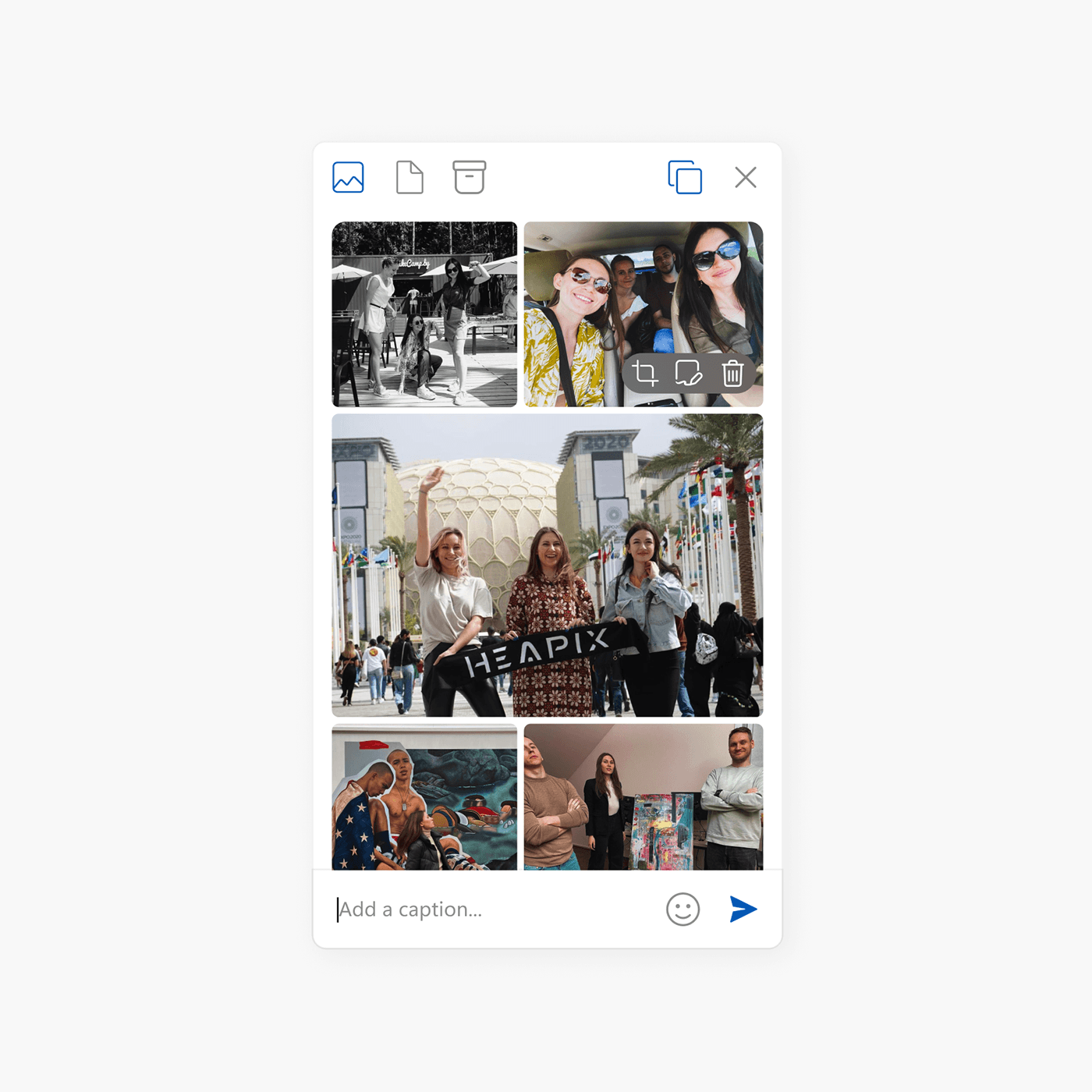
Task: Open the archive box tab
Action: coord(469,177)
